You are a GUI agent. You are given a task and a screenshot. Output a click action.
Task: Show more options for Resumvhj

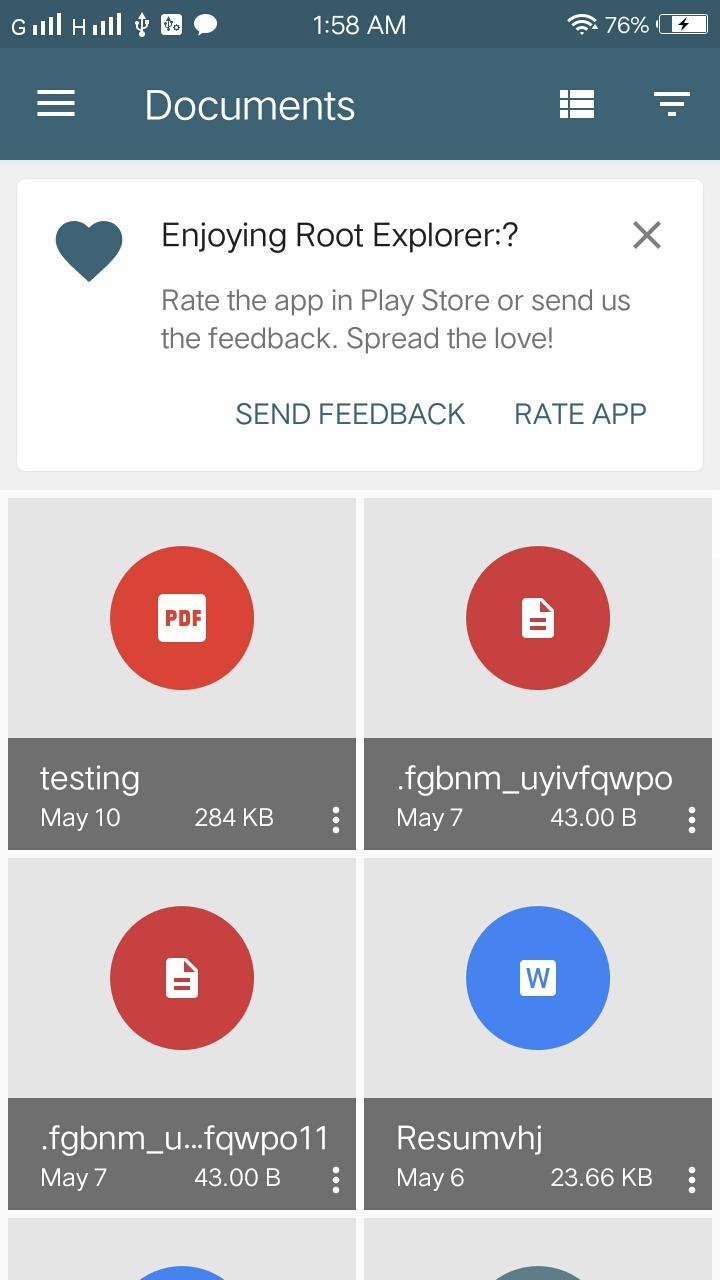point(692,1180)
